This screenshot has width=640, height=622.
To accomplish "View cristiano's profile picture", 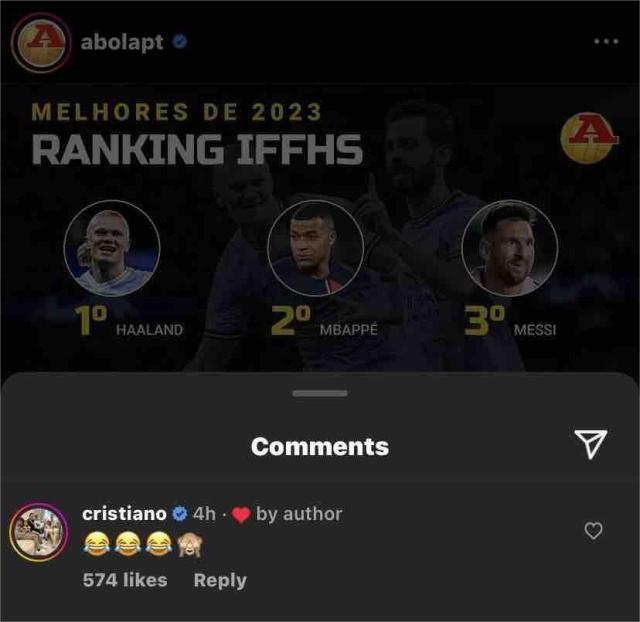I will 38,532.
